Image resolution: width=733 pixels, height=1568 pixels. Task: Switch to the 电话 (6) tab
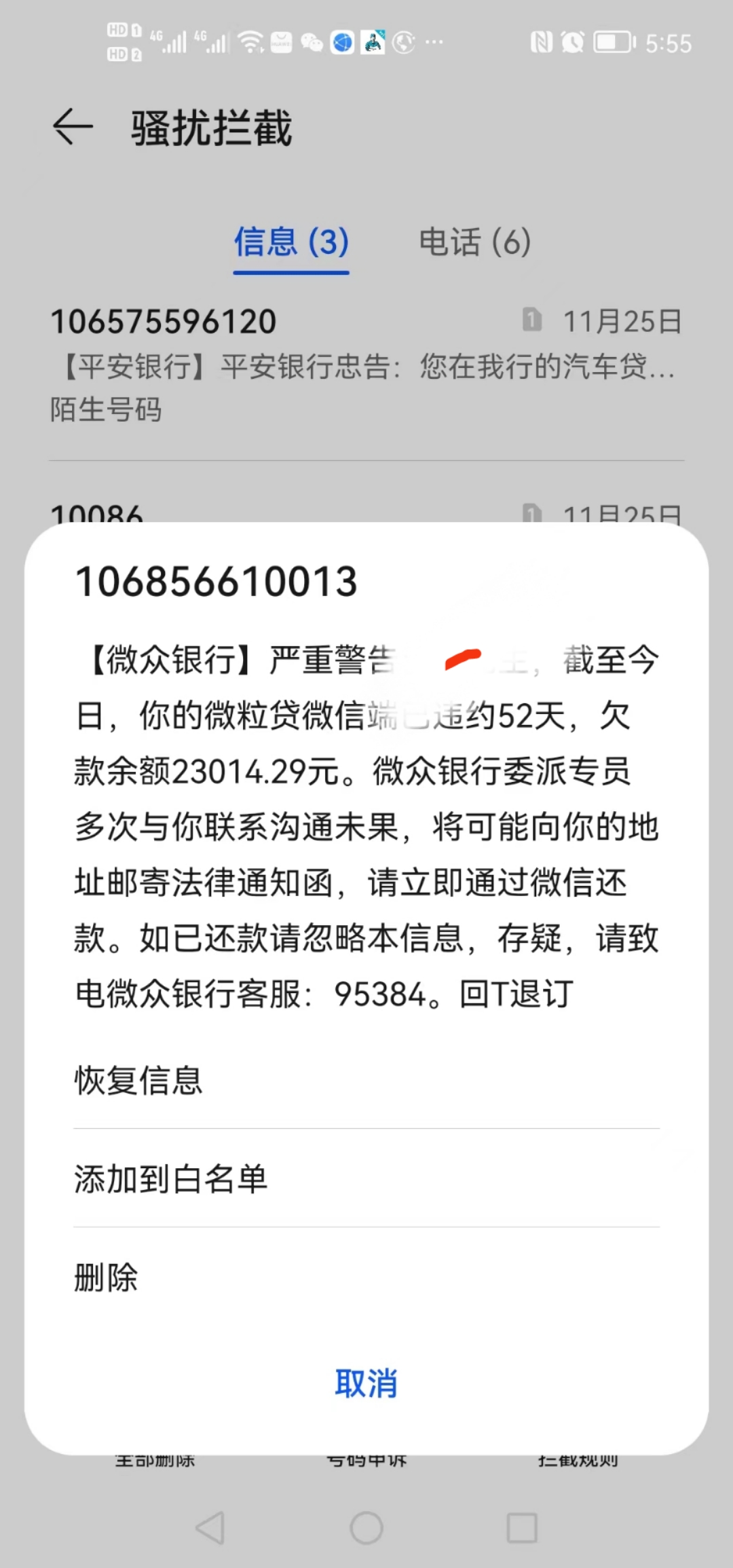pos(475,243)
